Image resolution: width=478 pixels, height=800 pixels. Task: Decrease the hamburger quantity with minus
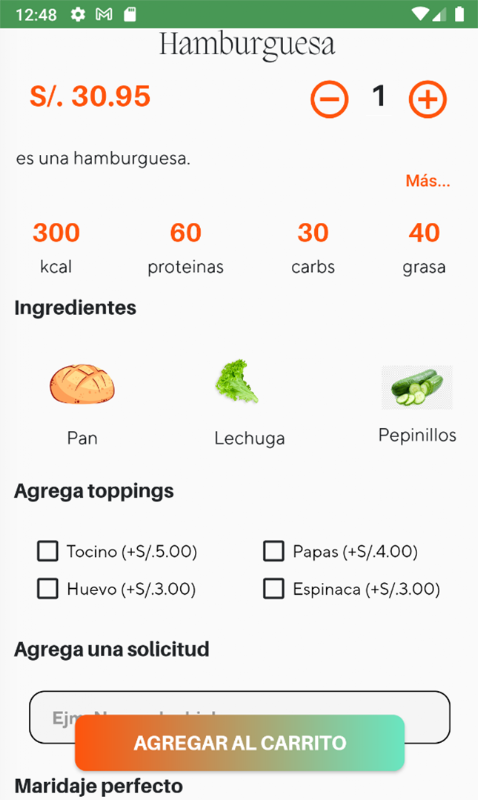(x=330, y=99)
